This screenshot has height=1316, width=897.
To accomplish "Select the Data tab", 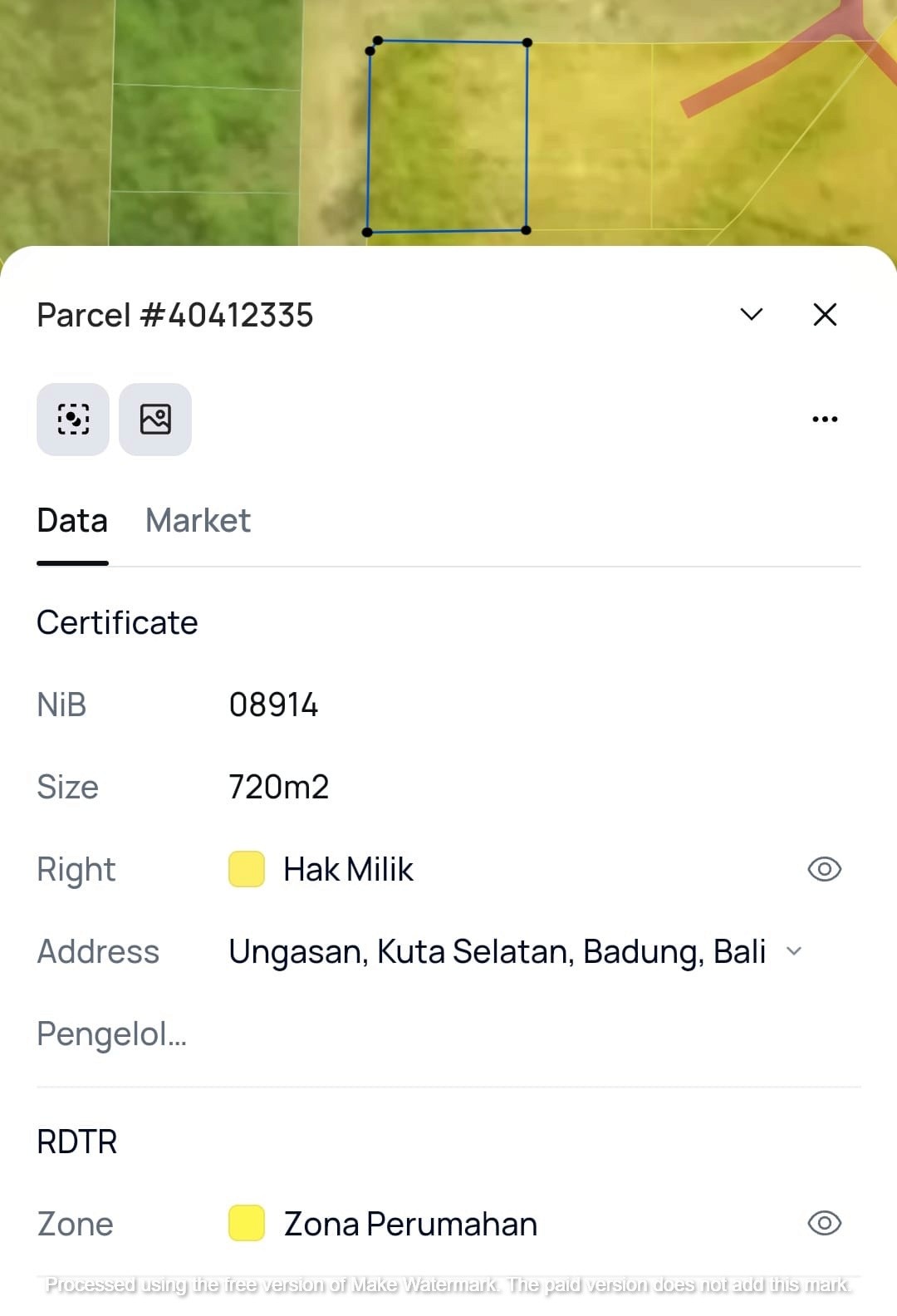I will click(x=72, y=521).
